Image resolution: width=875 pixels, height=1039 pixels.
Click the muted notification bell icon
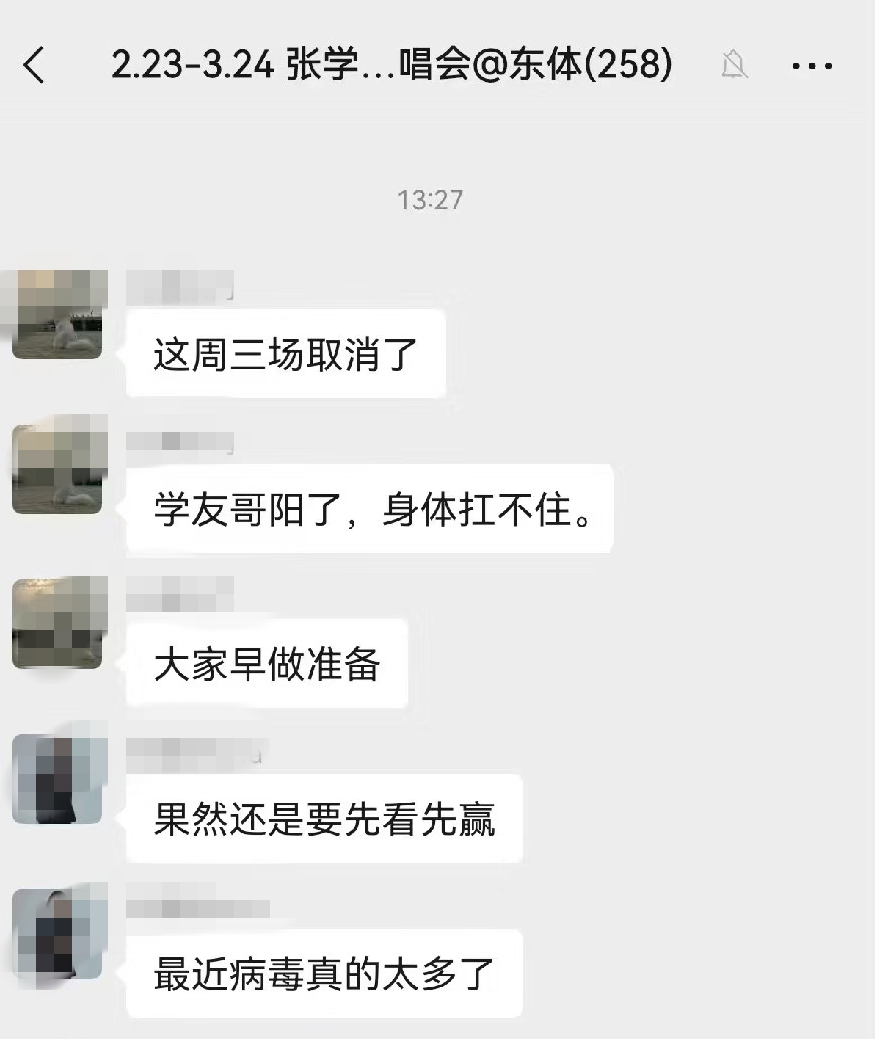(736, 64)
